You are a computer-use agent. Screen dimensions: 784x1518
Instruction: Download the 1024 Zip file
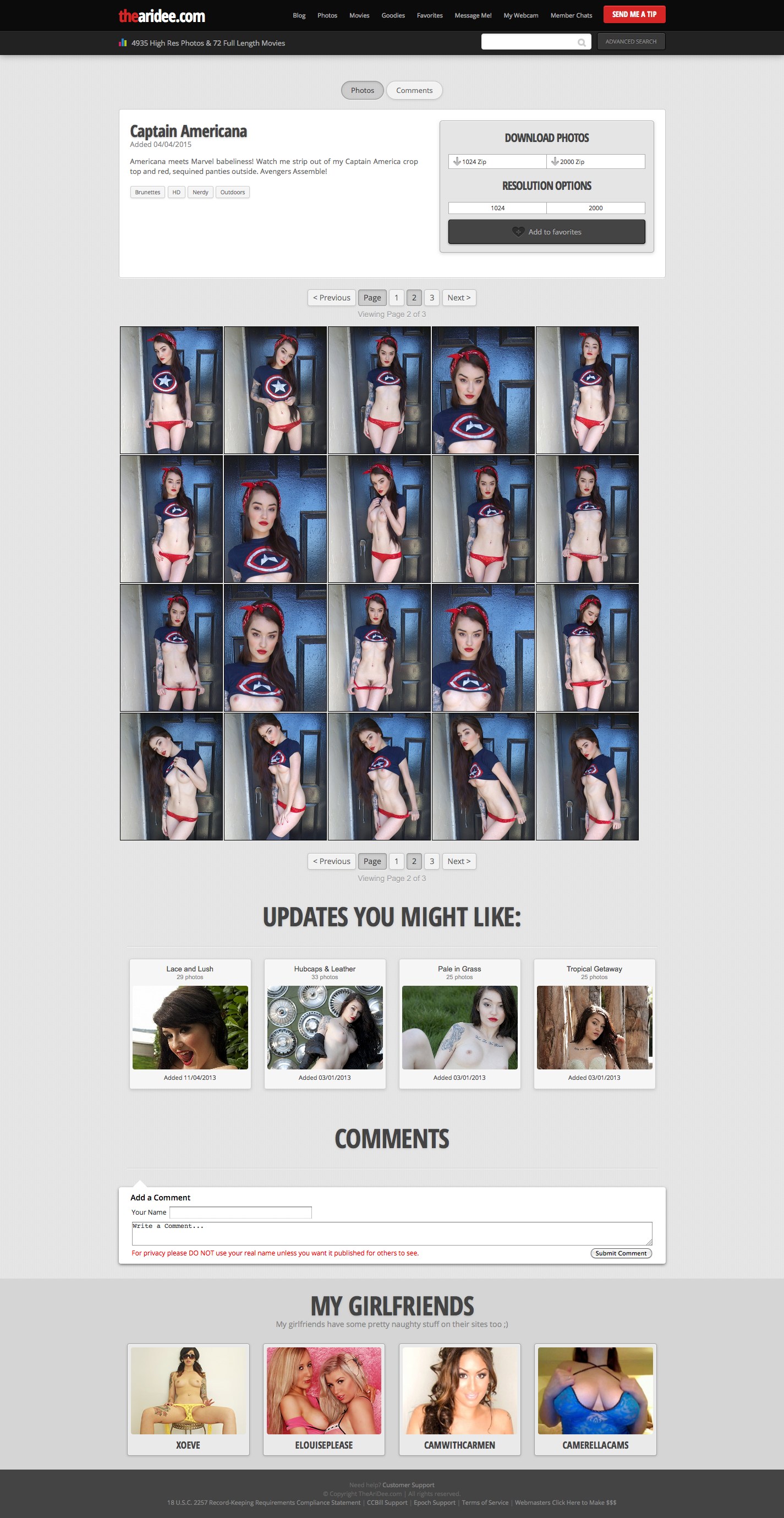497,161
